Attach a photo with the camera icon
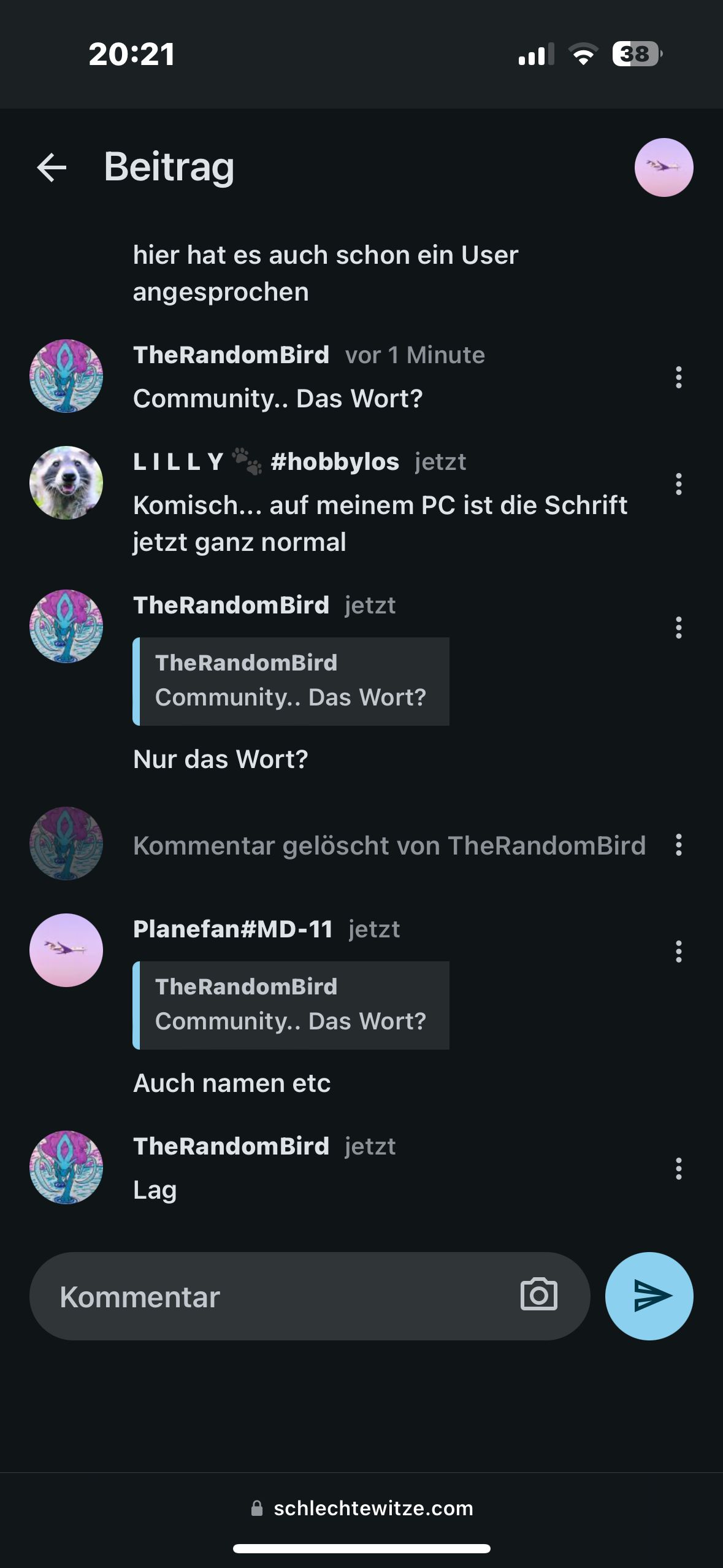 pyautogui.click(x=538, y=1295)
